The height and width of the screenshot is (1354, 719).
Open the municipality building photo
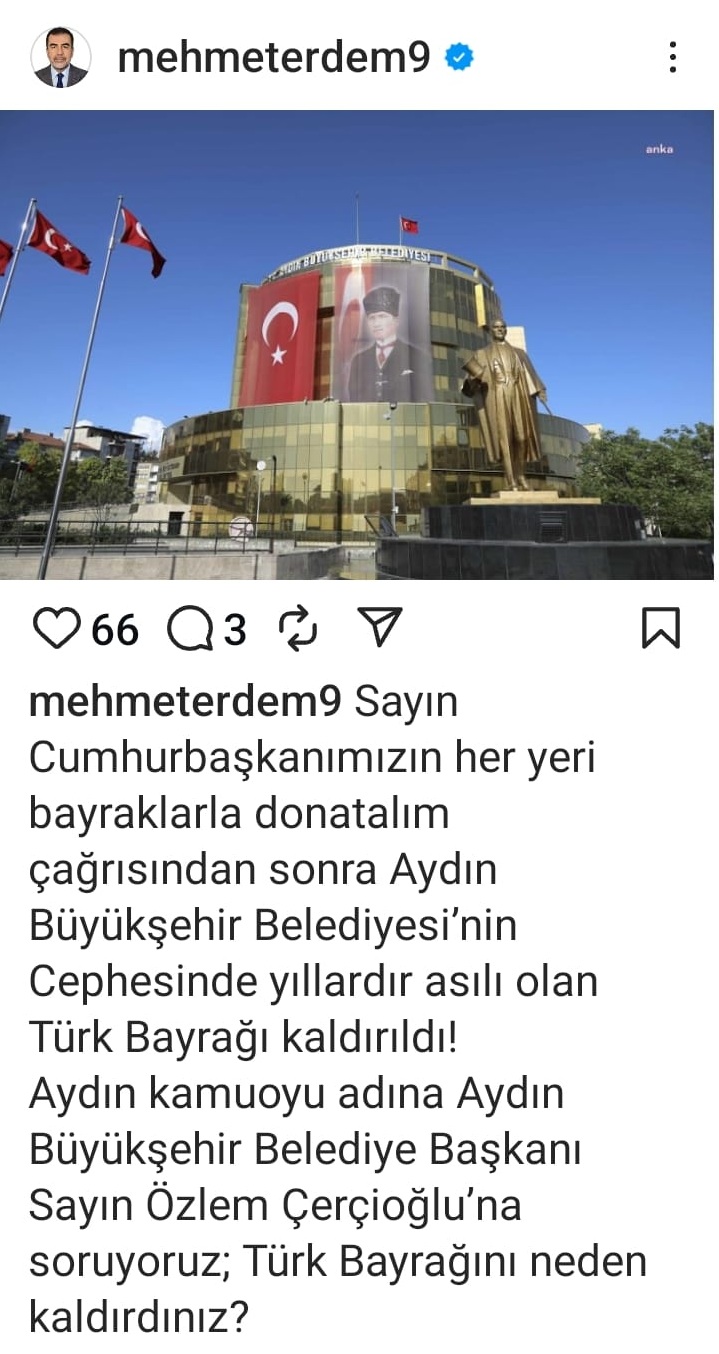358,345
